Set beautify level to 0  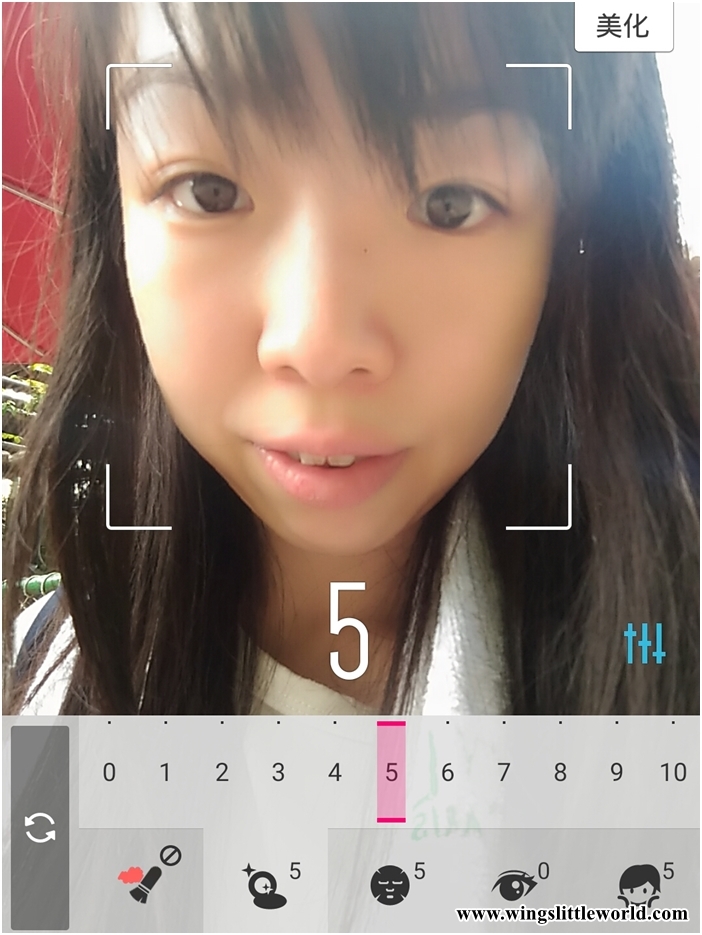[x=109, y=772]
